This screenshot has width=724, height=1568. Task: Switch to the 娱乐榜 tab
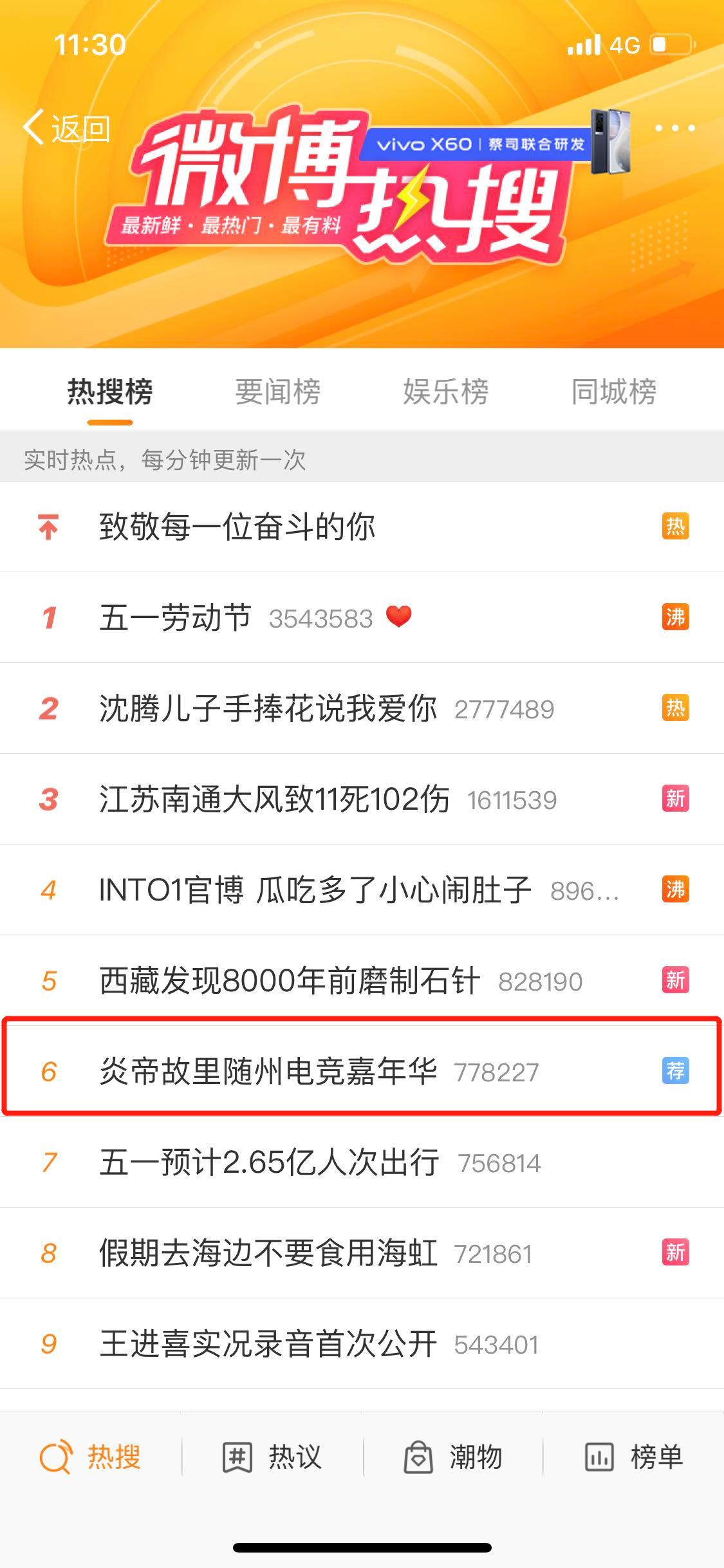445,392
